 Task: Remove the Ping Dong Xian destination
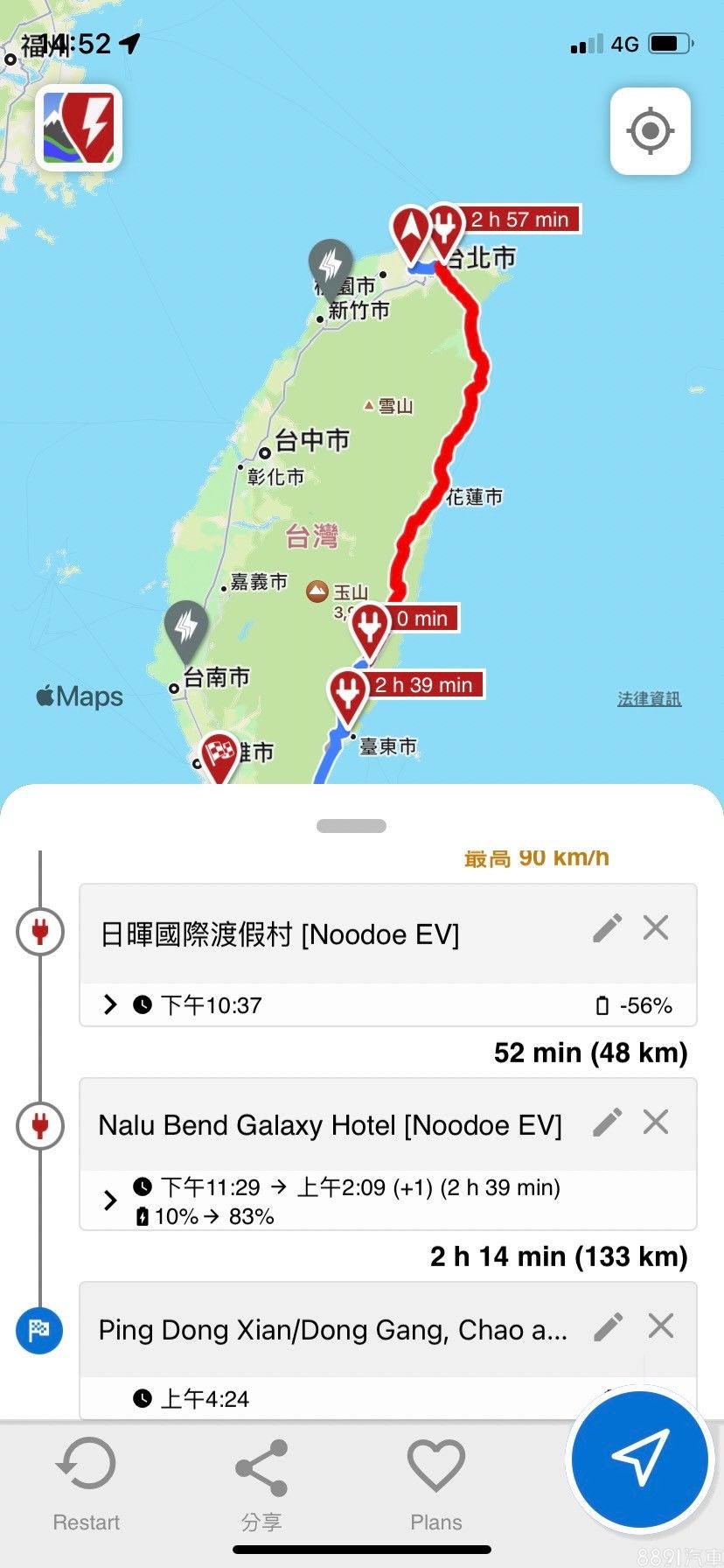pos(661,1326)
